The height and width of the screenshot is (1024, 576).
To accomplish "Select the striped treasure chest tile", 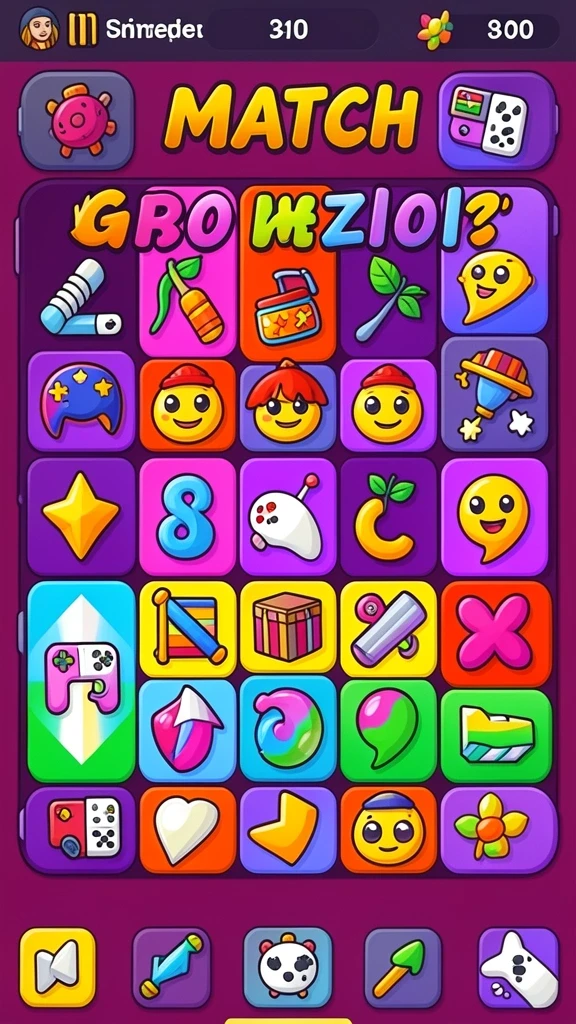I will 288,628.
